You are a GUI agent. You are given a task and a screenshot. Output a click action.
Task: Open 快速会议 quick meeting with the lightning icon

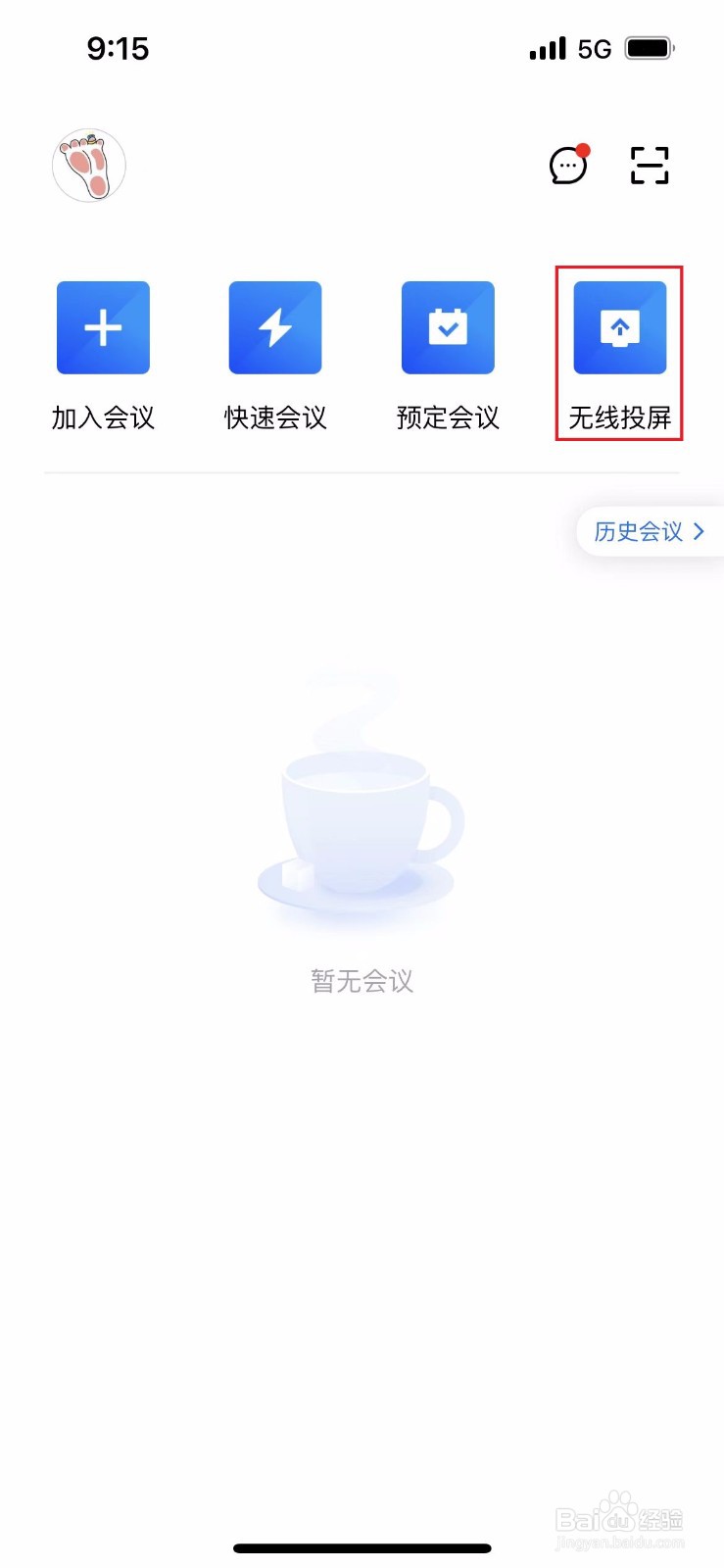[x=275, y=327]
